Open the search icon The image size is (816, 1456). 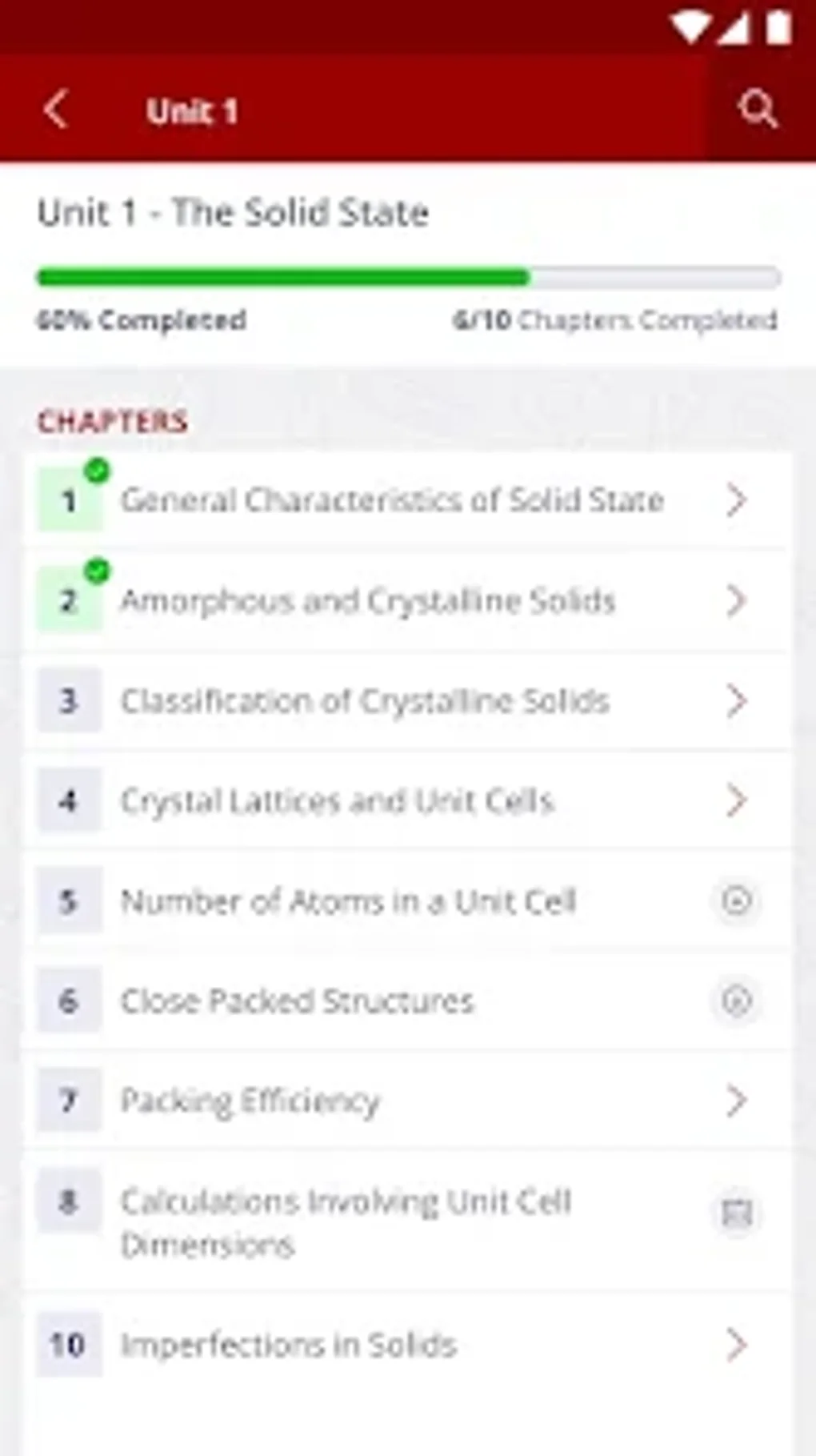pos(757,109)
